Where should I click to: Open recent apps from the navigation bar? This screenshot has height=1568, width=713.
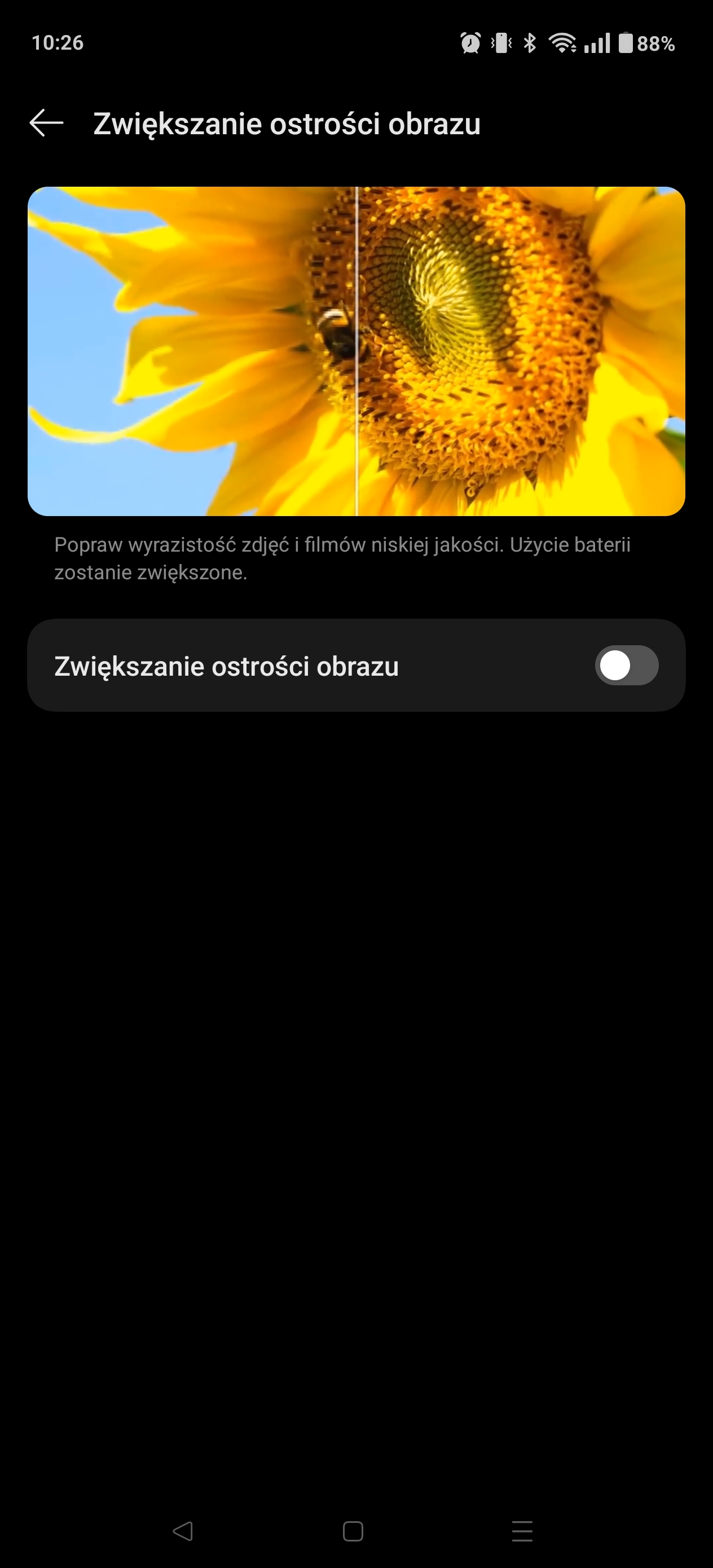[522, 1530]
